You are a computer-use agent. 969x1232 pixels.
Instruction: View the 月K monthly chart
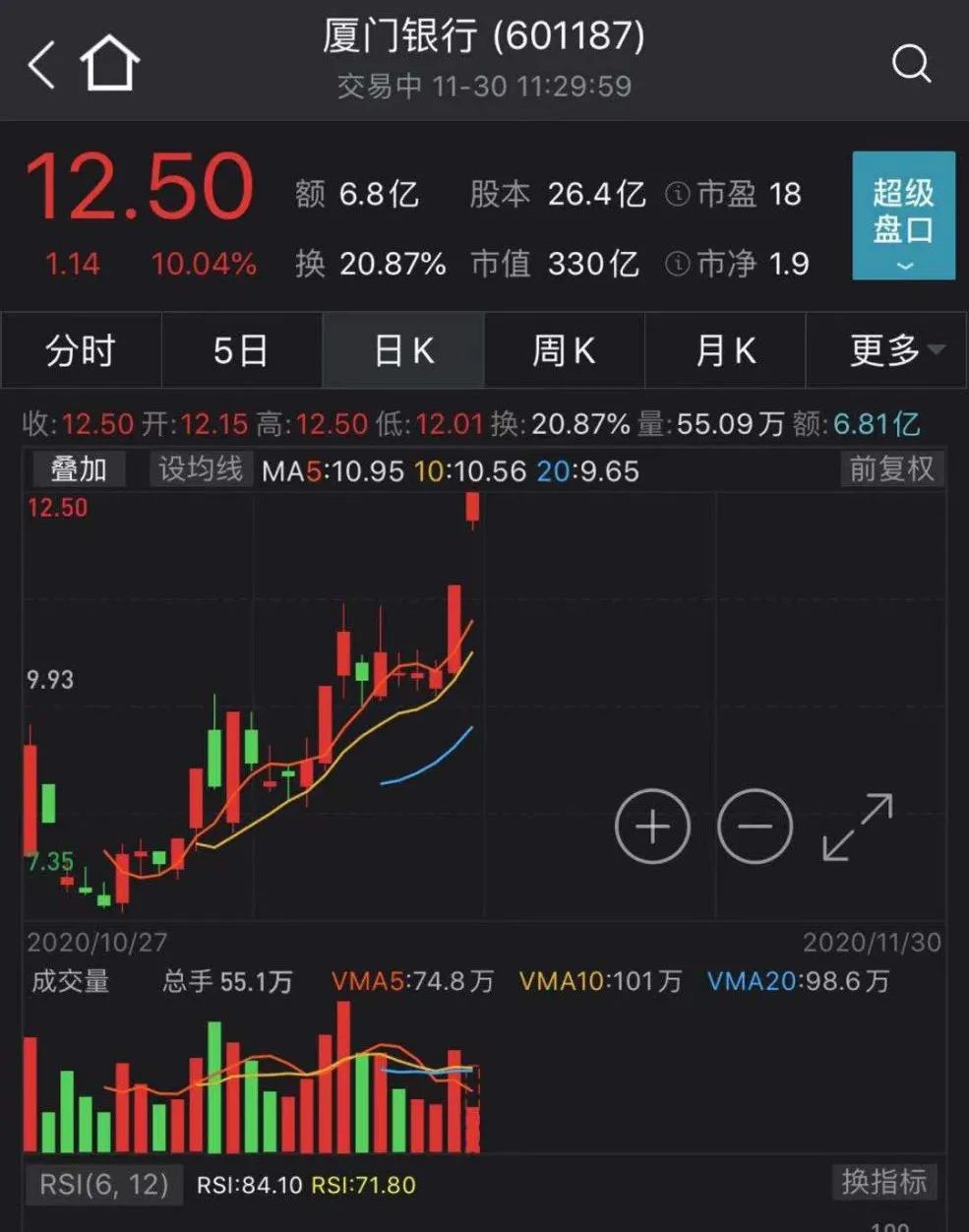pos(725,350)
